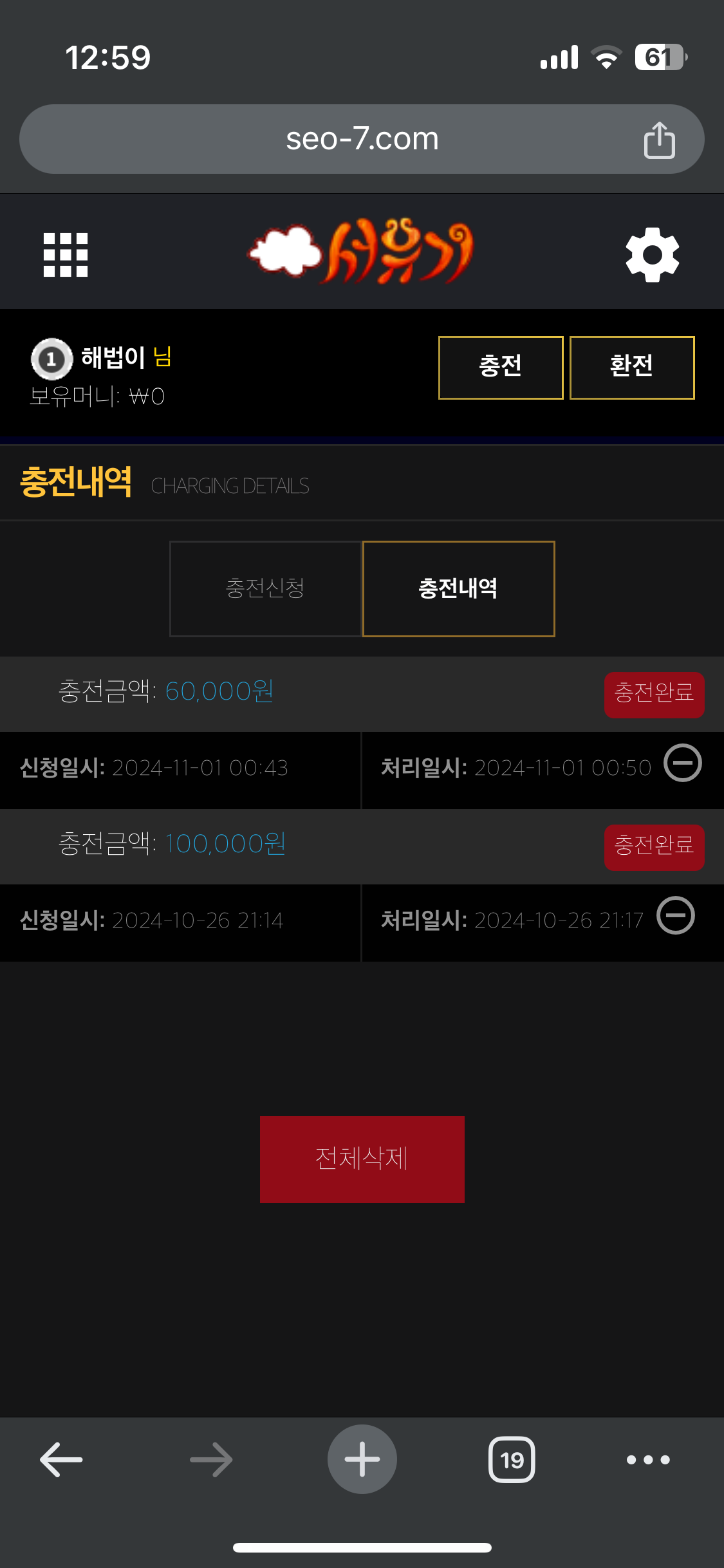This screenshot has width=724, height=1568.
Task: Open the browser's more options menu
Action: [x=648, y=1459]
